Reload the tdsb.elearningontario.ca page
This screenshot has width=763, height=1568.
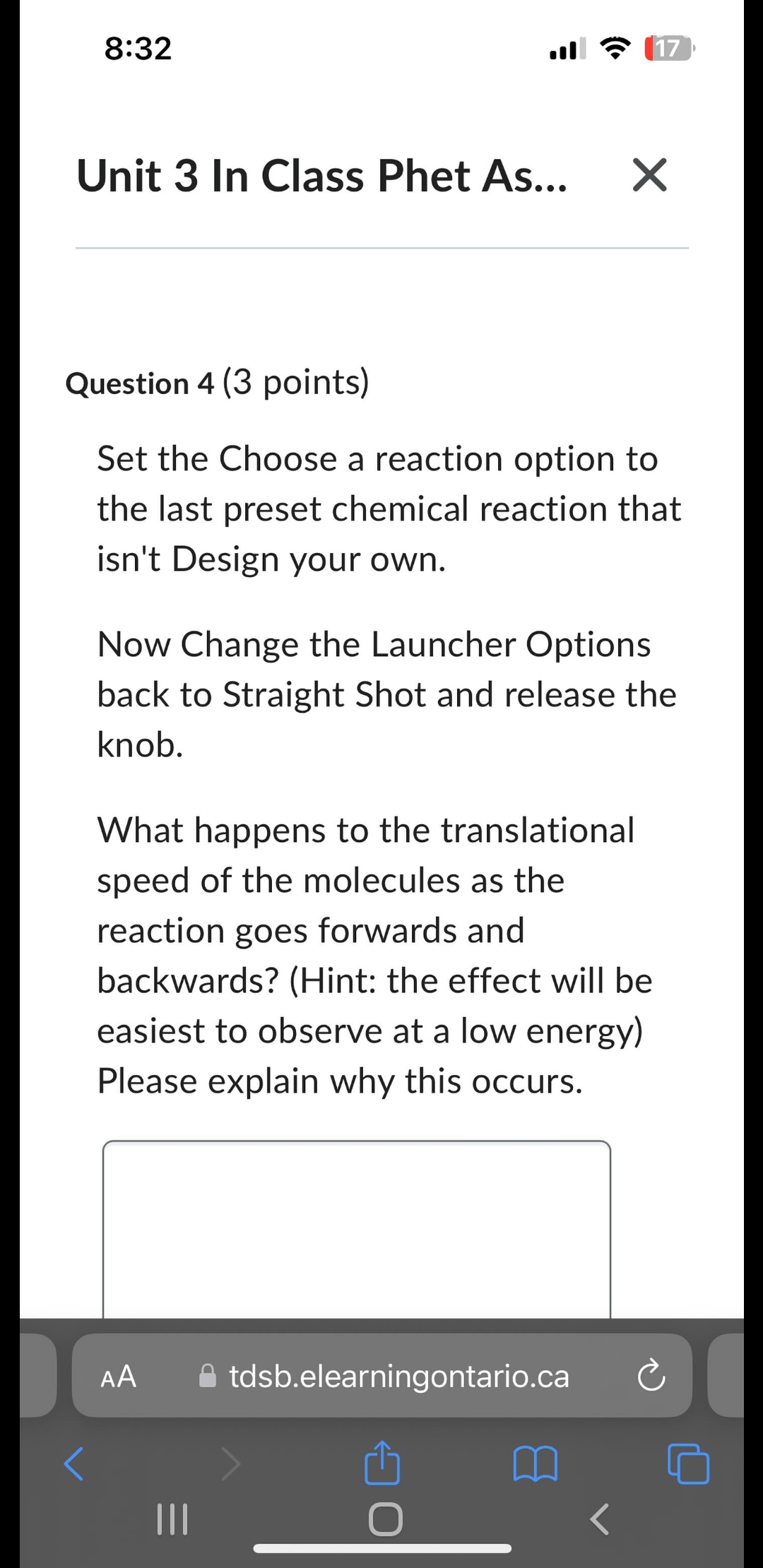click(651, 1376)
